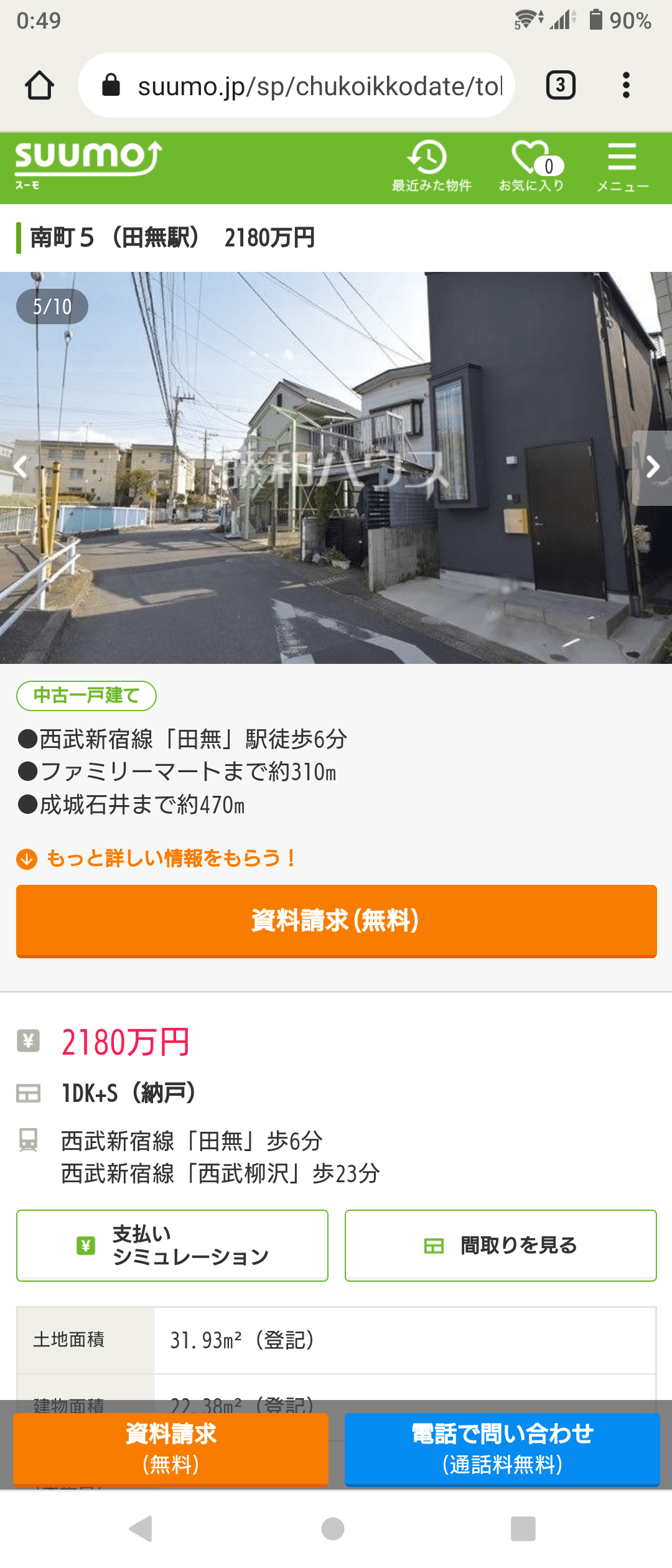The width and height of the screenshot is (672, 1568).
Task: Open 支払いシミュレーション payment simulator
Action: [172, 1245]
